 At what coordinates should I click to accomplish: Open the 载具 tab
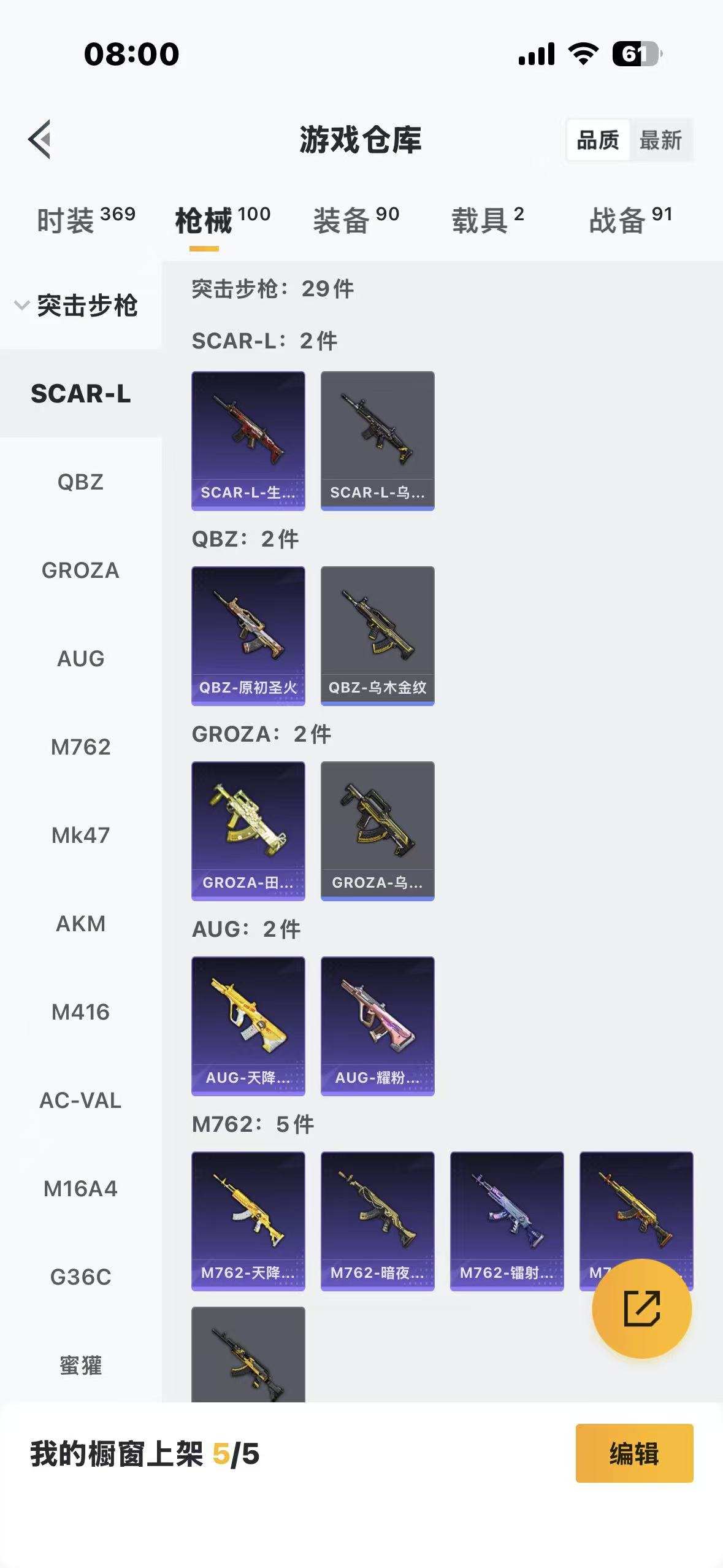[488, 220]
